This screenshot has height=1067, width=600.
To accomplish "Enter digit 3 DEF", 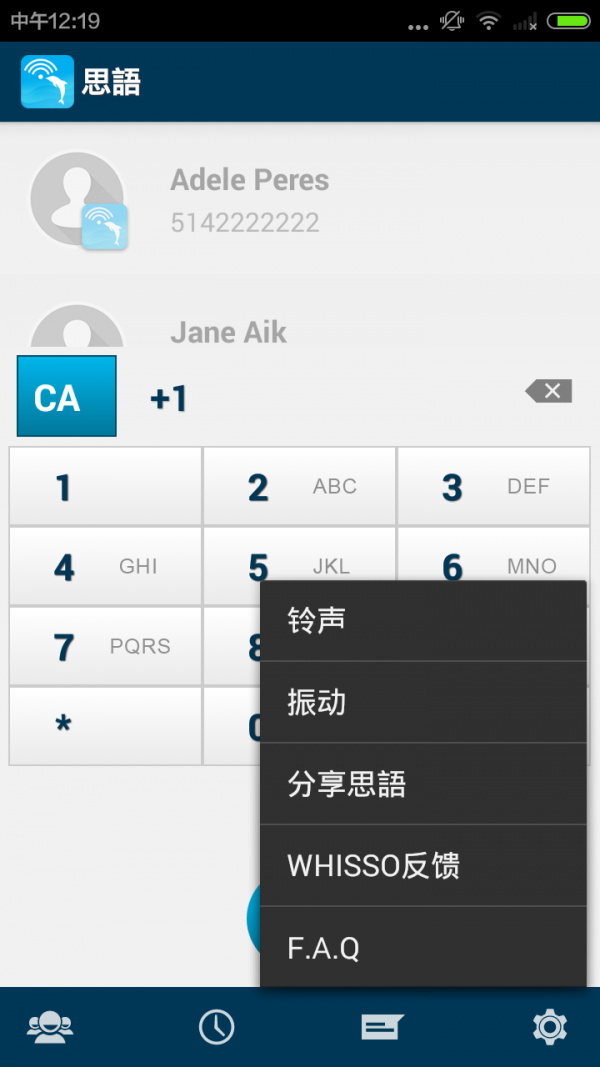I will pyautogui.click(x=493, y=487).
